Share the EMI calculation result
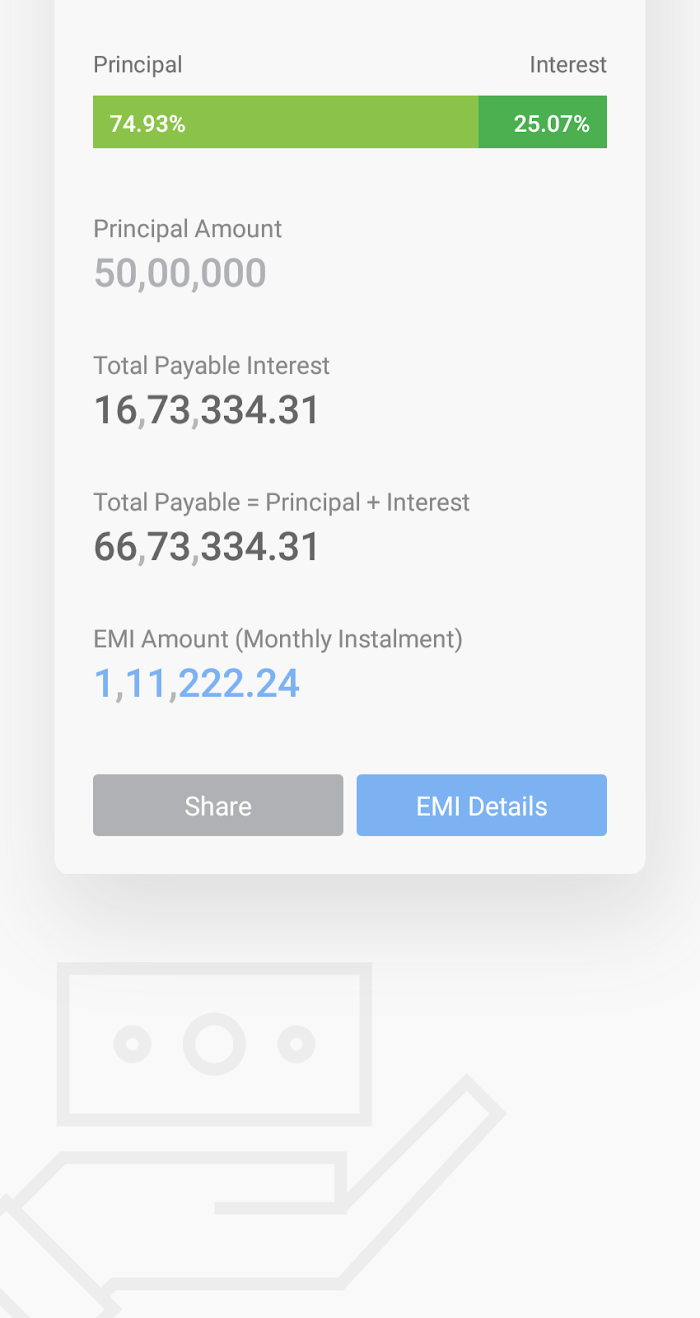Viewport: 700px width, 1318px height. coord(218,805)
